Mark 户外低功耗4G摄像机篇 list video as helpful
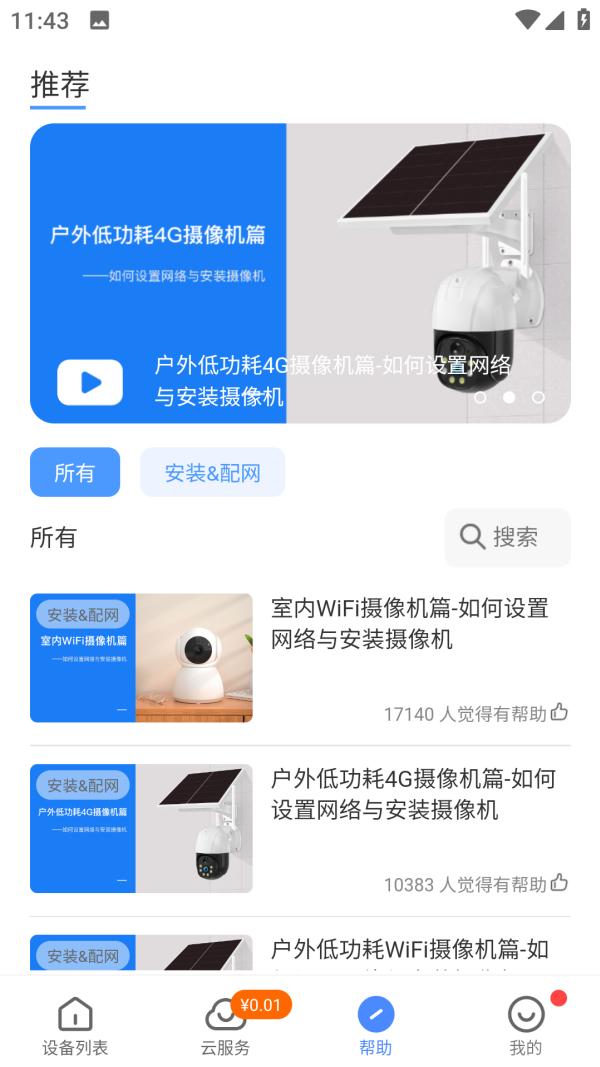The image size is (600, 1067). coord(559,883)
